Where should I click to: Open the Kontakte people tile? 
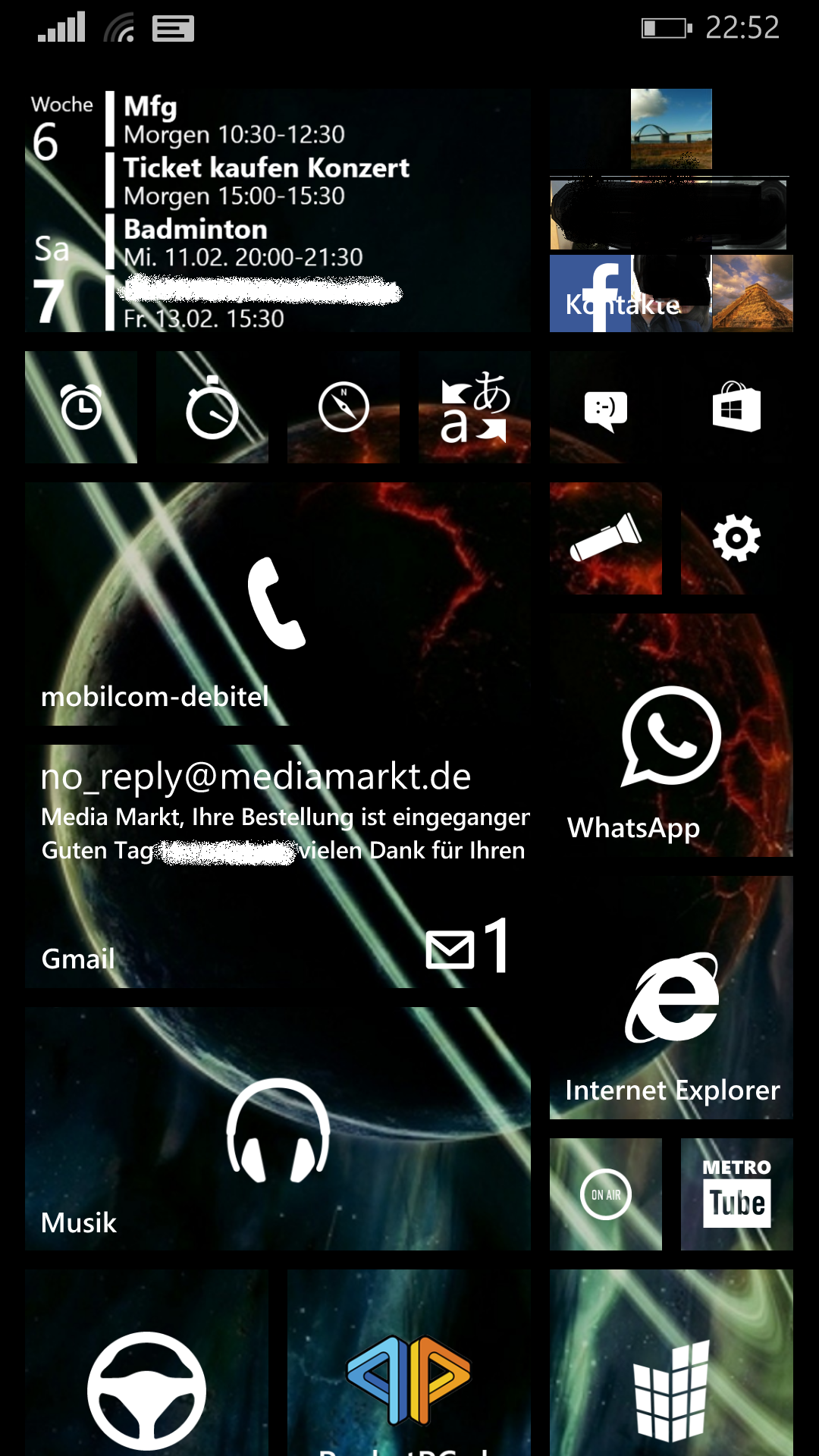tap(671, 211)
